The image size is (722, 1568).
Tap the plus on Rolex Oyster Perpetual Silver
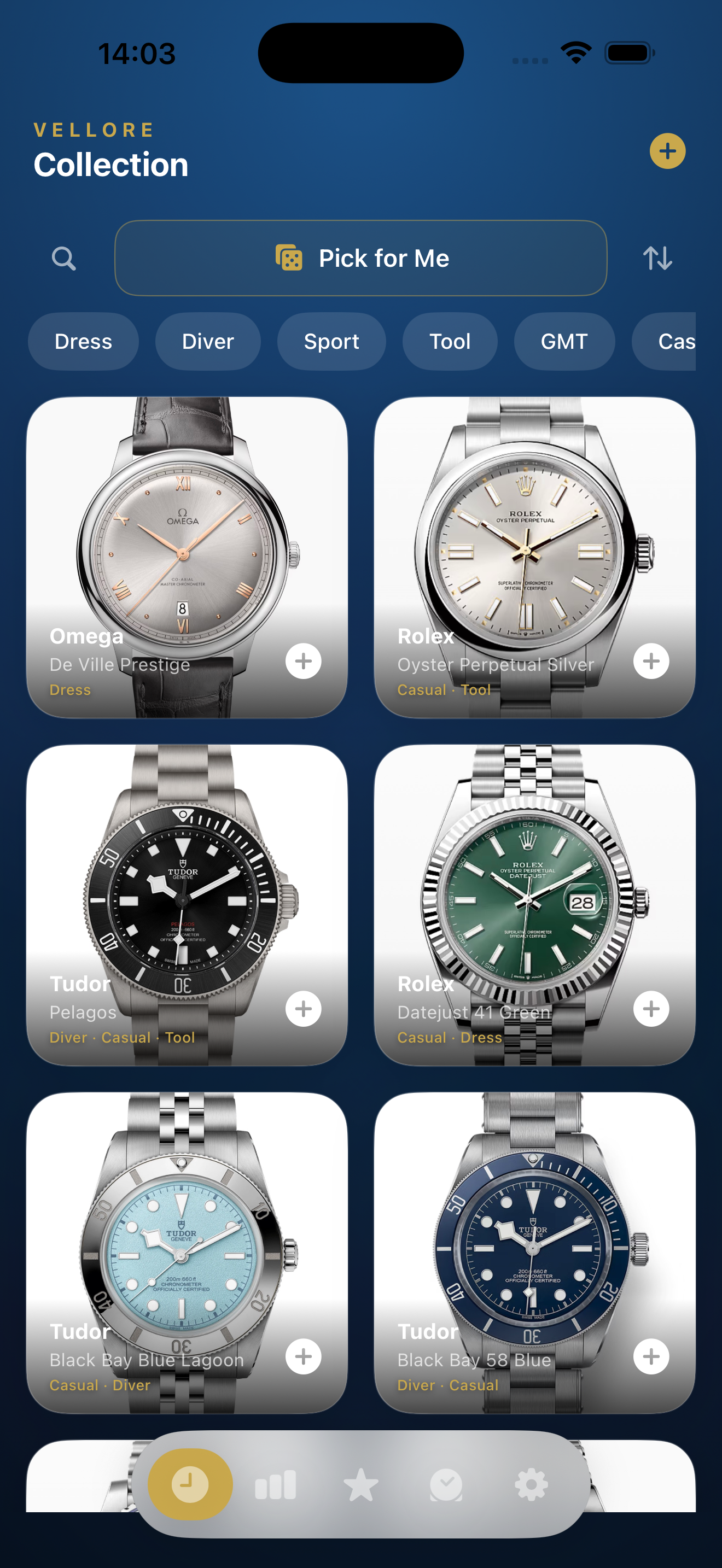coord(651,661)
